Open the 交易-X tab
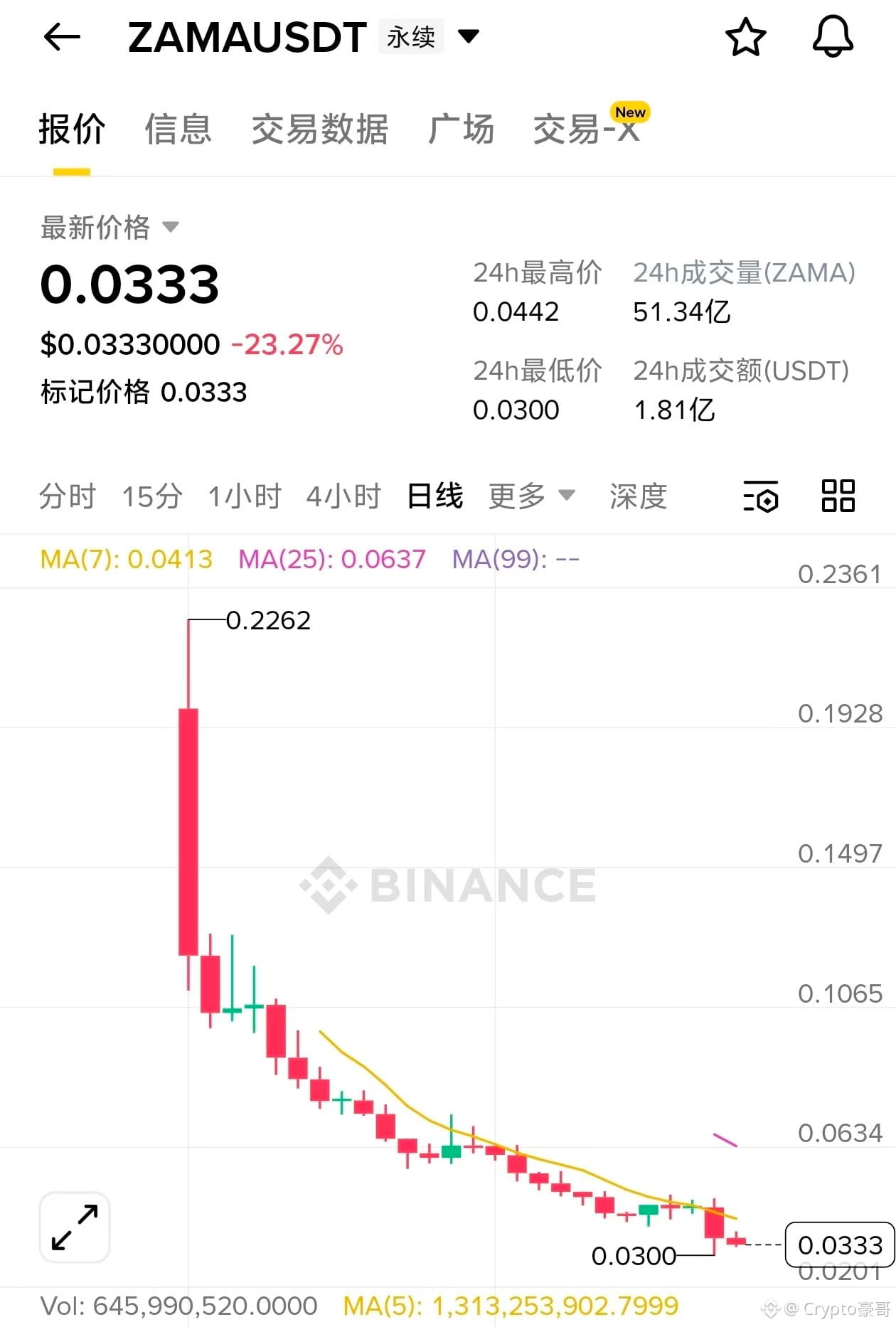This screenshot has width=896, height=1327. (587, 130)
